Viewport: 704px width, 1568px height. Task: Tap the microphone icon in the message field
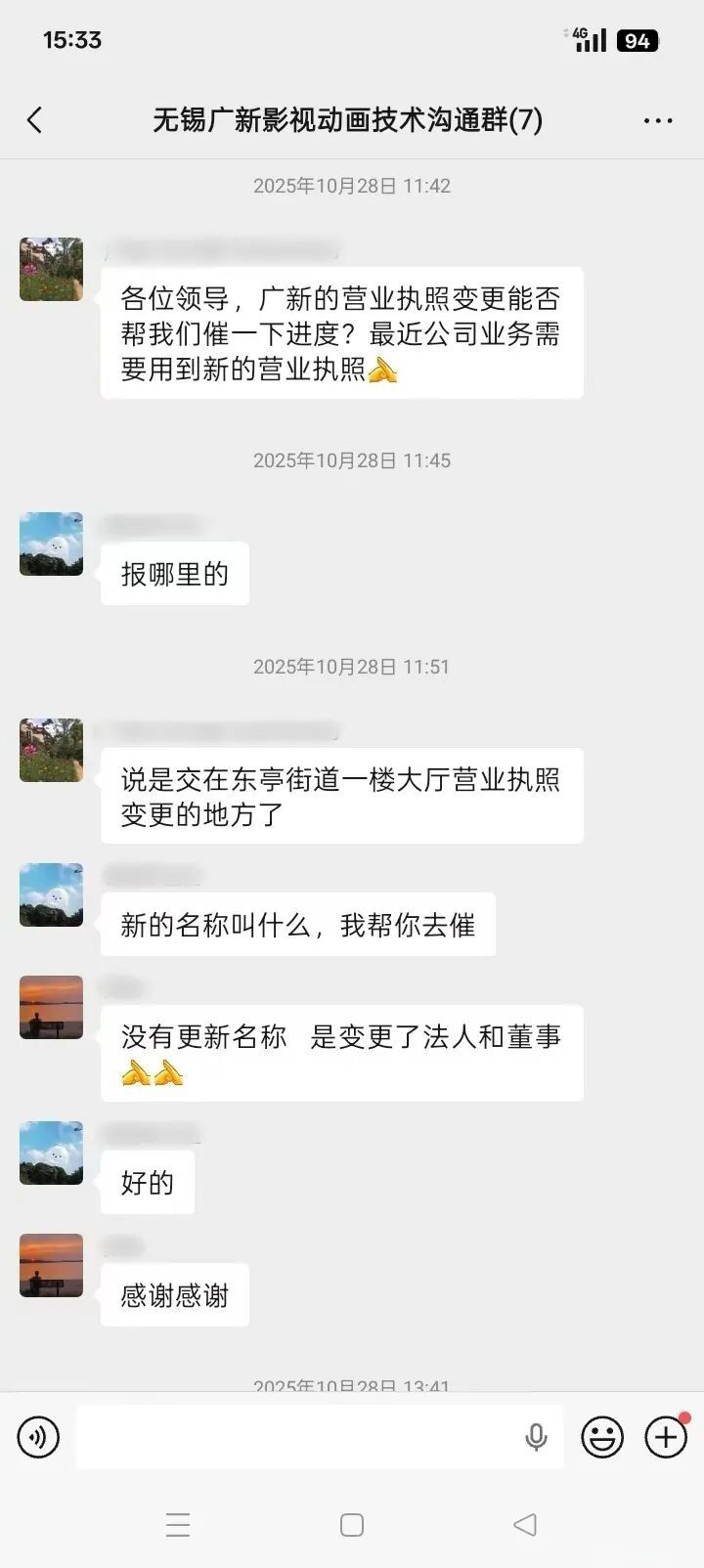click(536, 1437)
